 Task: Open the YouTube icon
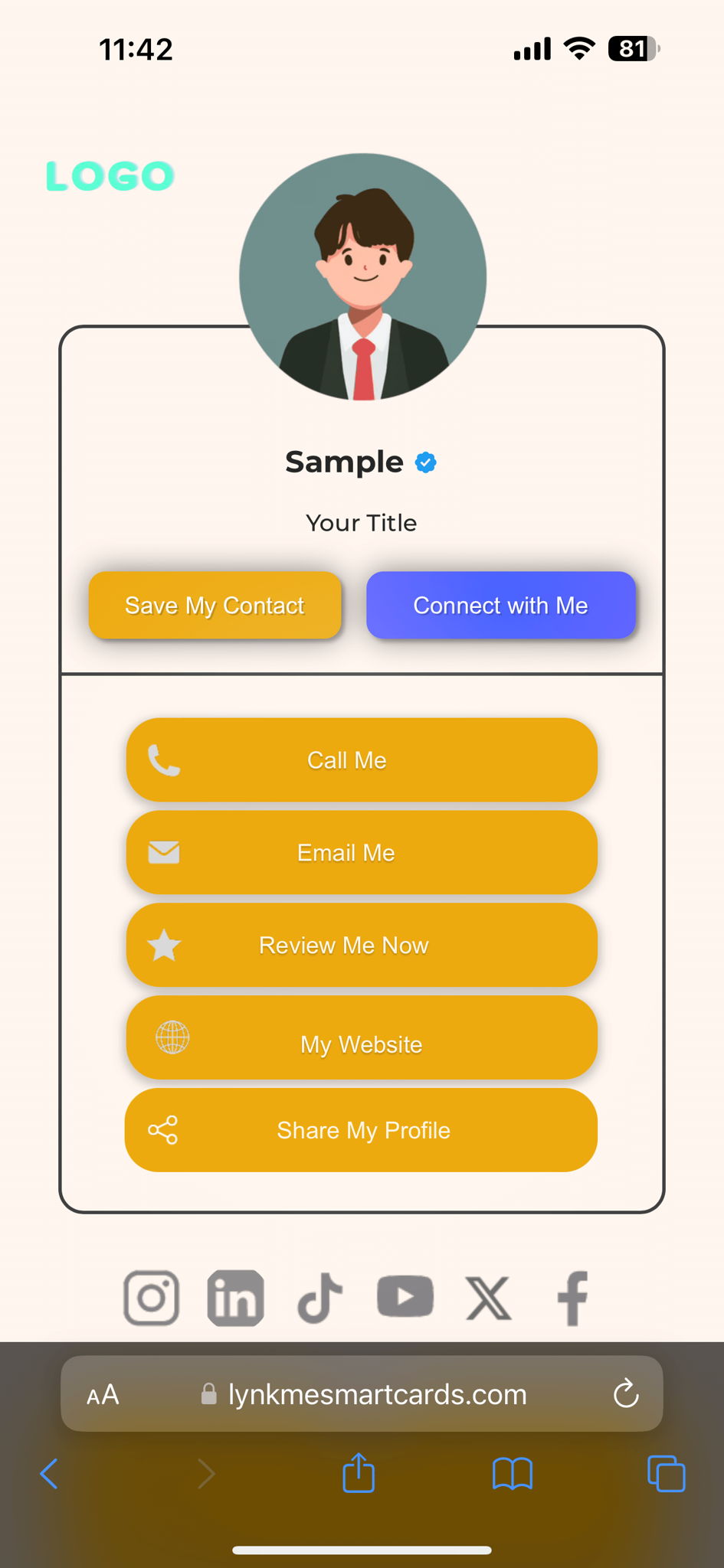[405, 1296]
